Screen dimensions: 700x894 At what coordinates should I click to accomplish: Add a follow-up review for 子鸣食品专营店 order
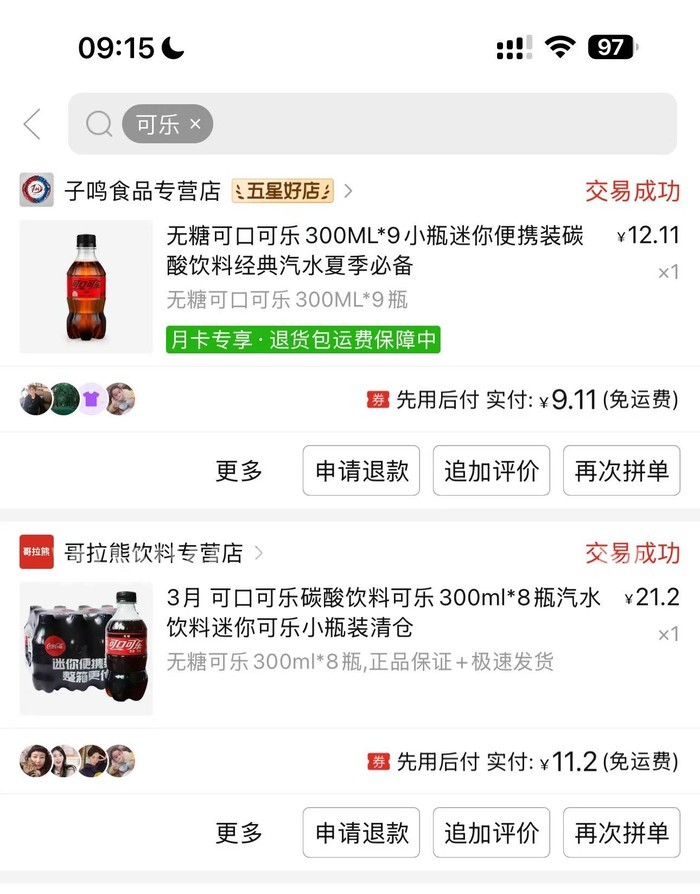[x=491, y=471]
